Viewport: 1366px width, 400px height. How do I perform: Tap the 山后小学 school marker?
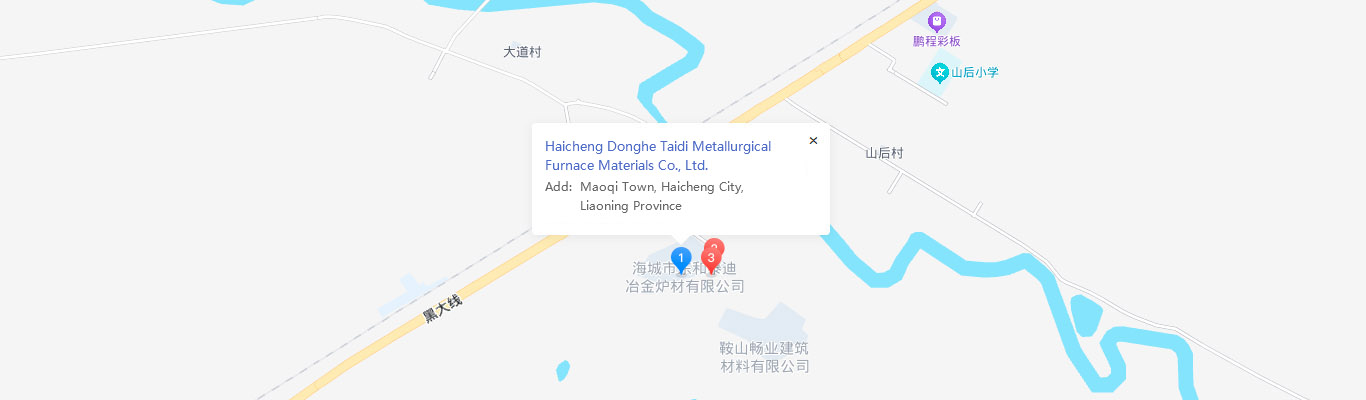(939, 72)
